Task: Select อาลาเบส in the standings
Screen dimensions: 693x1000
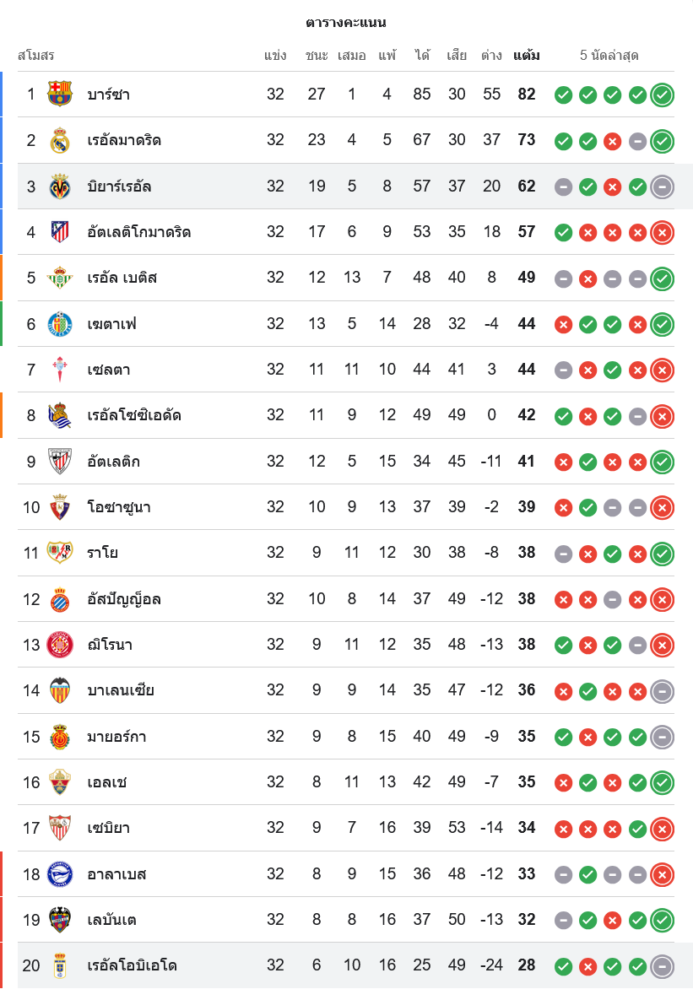Action: [117, 874]
